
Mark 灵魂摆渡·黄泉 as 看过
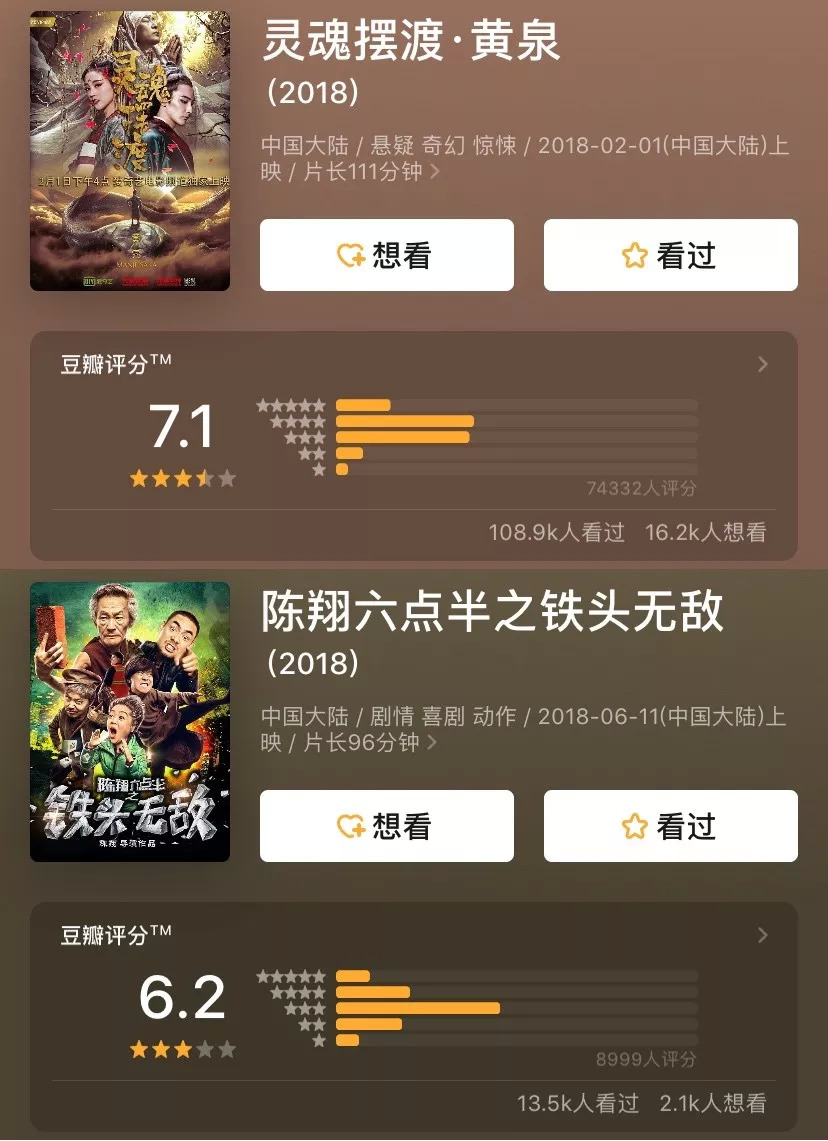(671, 256)
